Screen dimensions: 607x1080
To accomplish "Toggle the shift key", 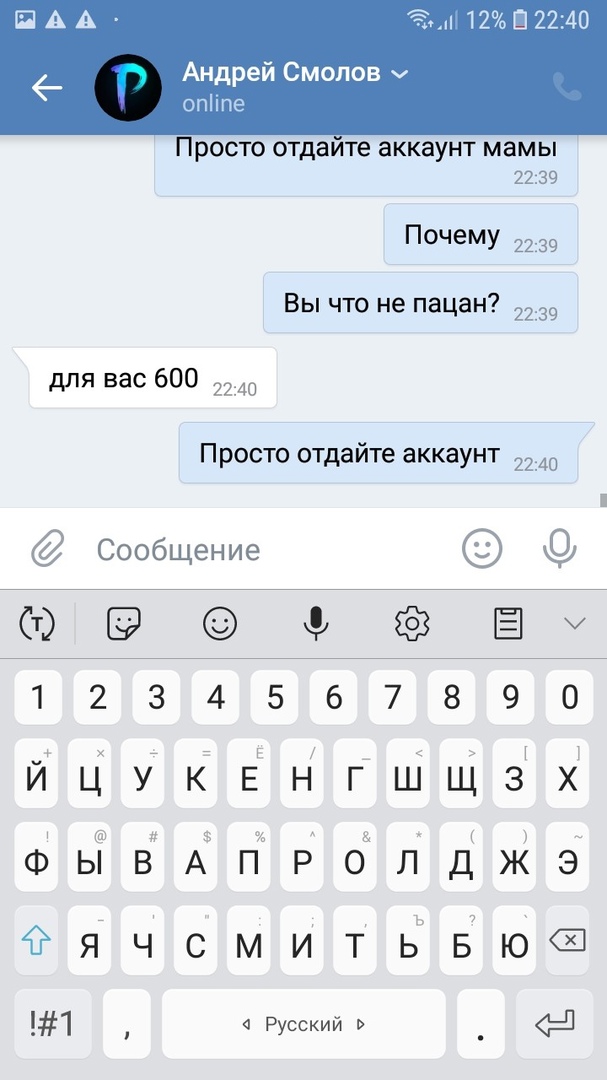I will (x=37, y=940).
